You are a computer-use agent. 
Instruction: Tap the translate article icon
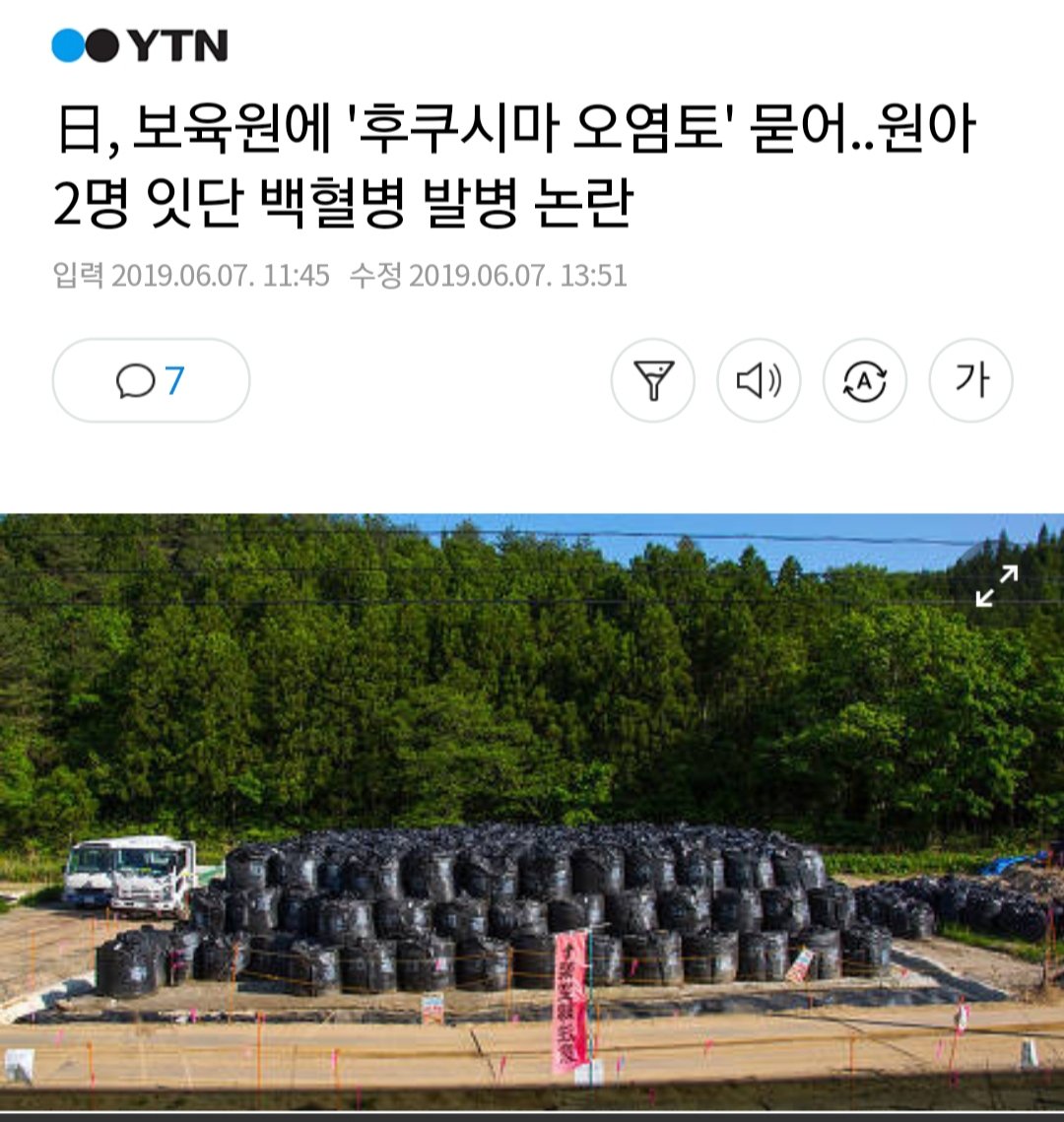865,380
